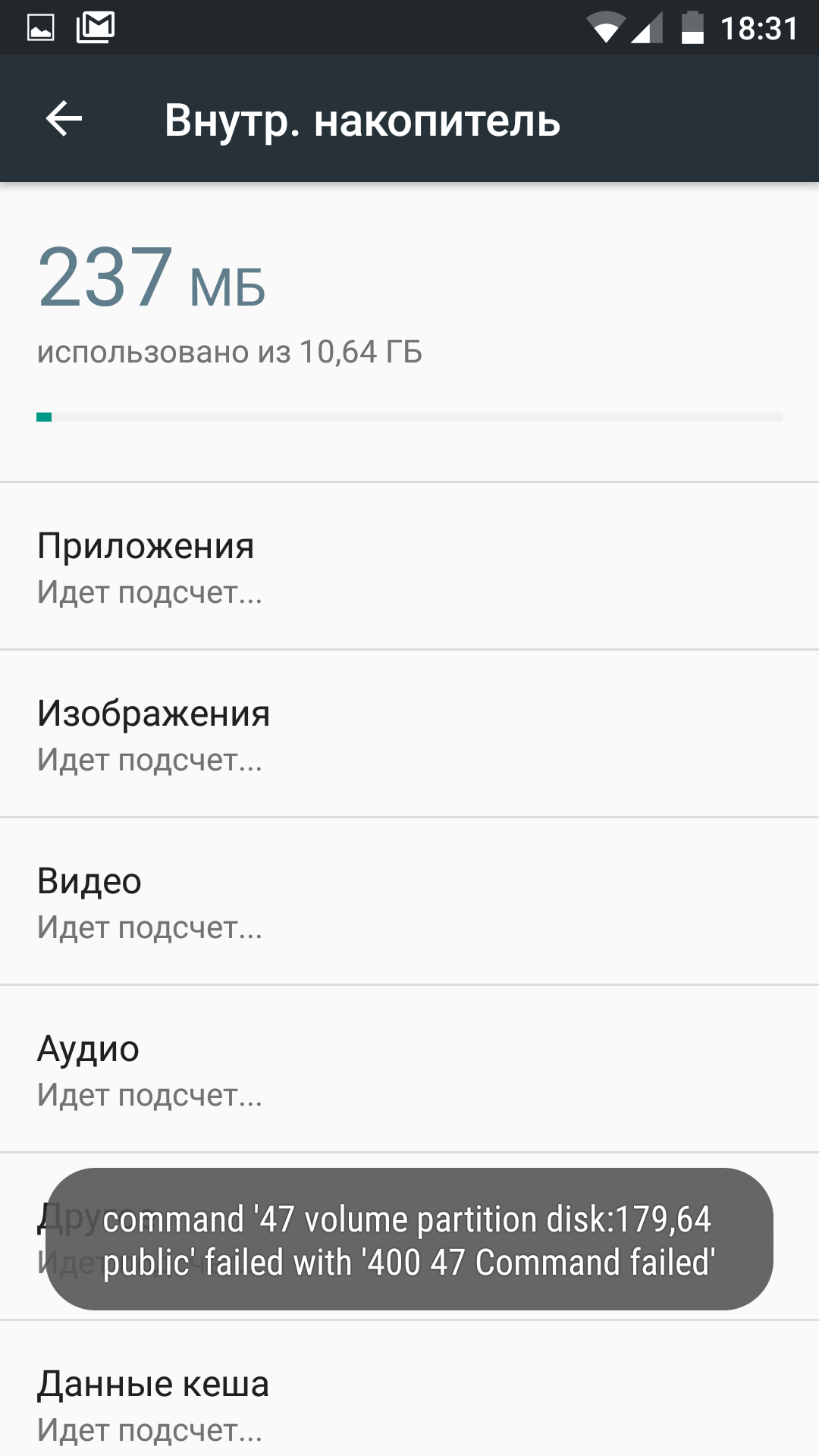Viewport: 819px width, 1456px height.
Task: Open the Приложения storage row
Action: [409, 566]
